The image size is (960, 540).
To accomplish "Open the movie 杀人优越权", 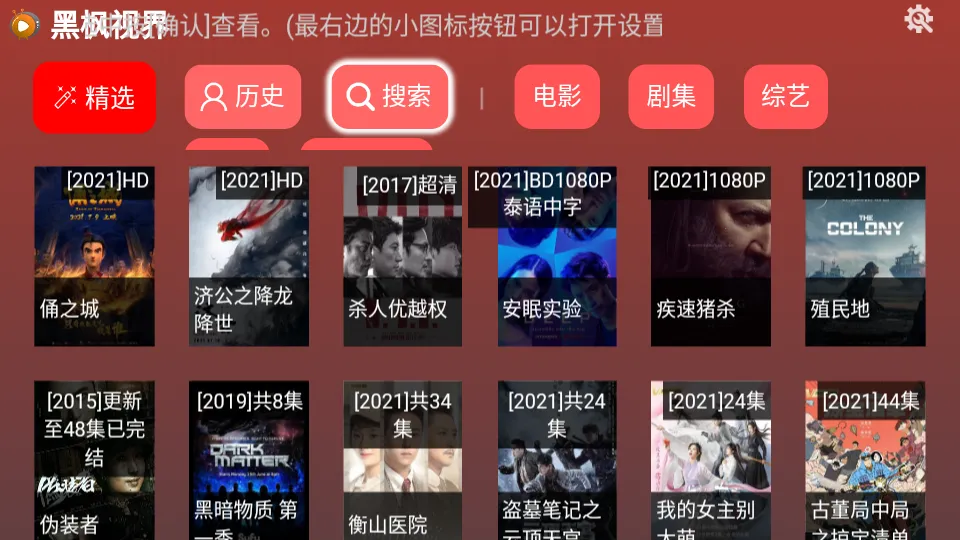I will click(403, 257).
